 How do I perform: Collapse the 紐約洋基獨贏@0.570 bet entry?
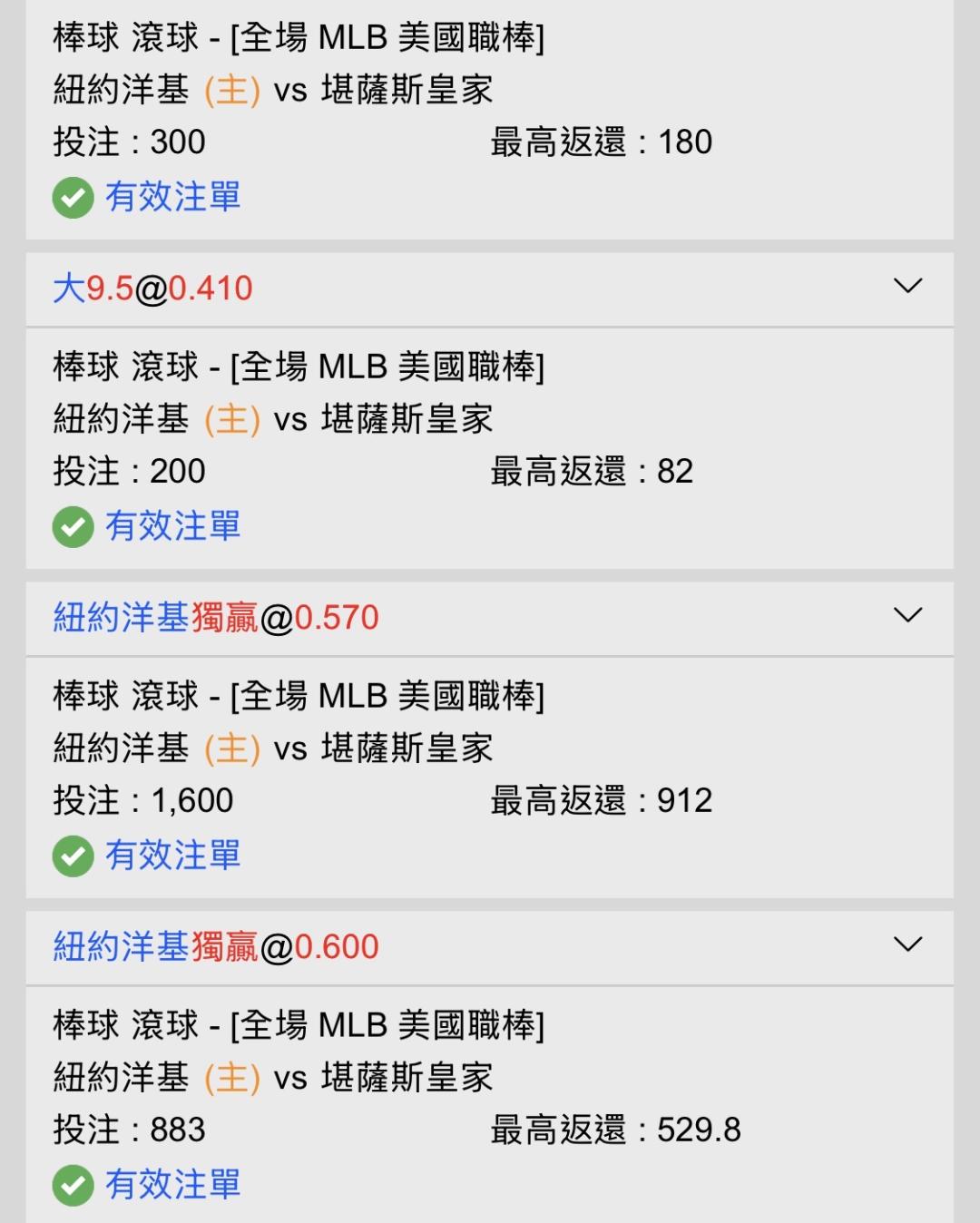click(x=907, y=616)
